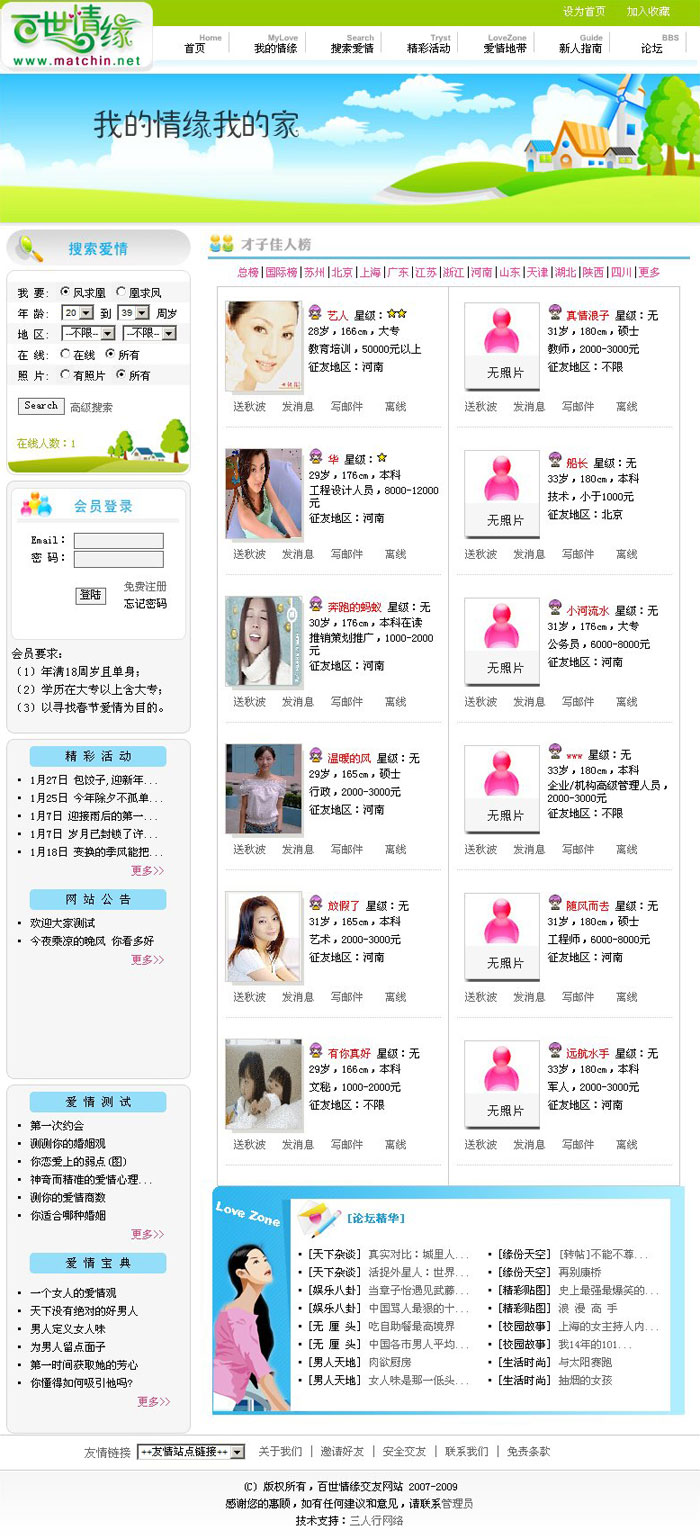Tap the Search button in 搜索爱情
700x1539 pixels.
[x=41, y=406]
